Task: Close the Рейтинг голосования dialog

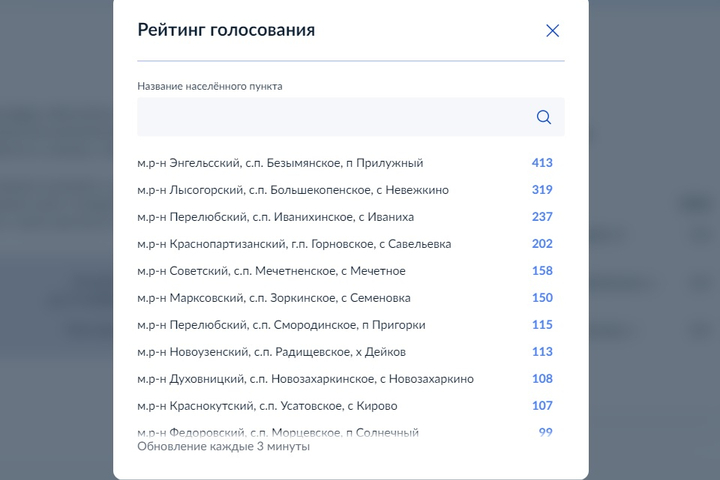Action: click(x=552, y=31)
